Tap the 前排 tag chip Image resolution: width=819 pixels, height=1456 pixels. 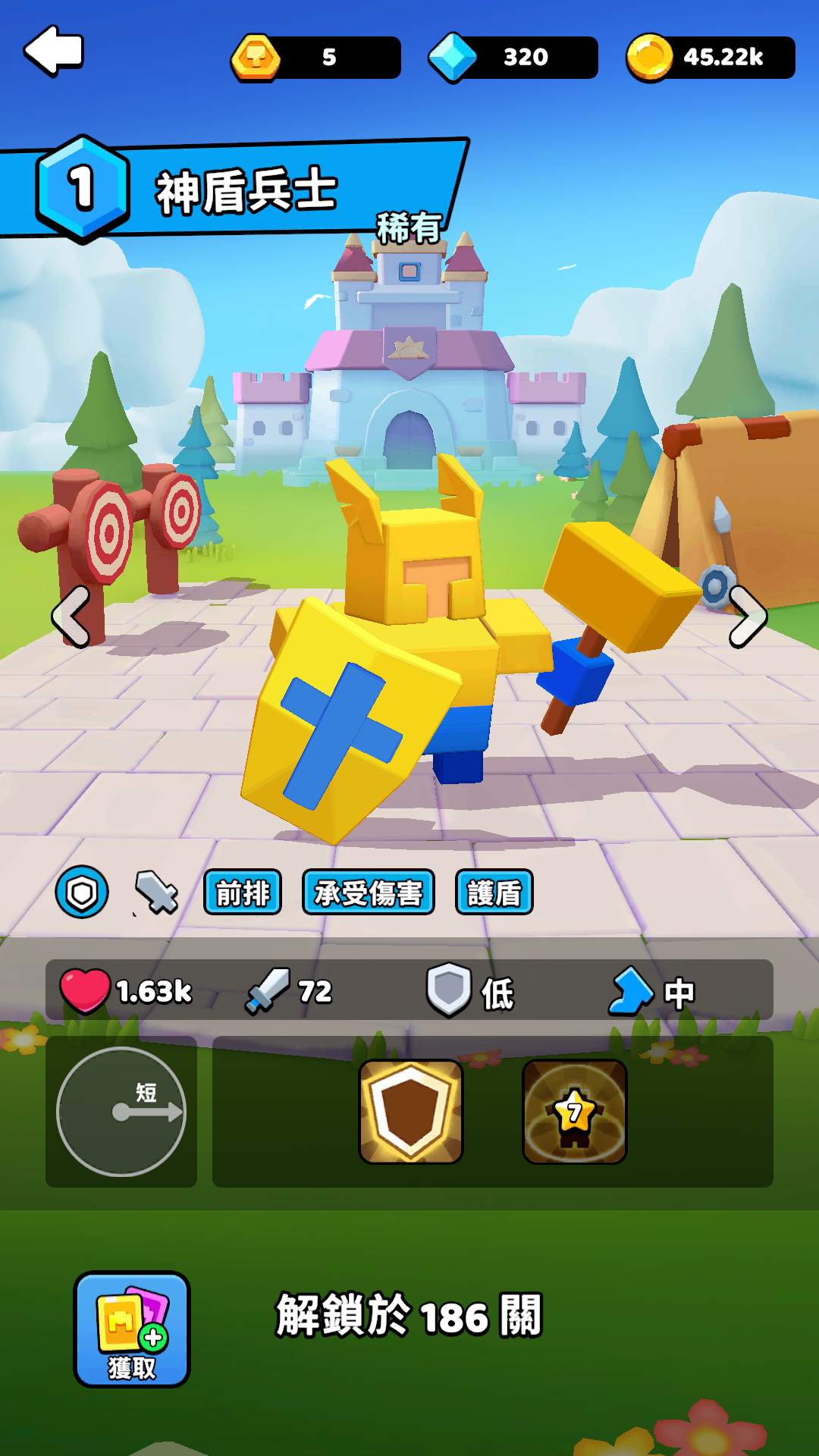point(243,893)
